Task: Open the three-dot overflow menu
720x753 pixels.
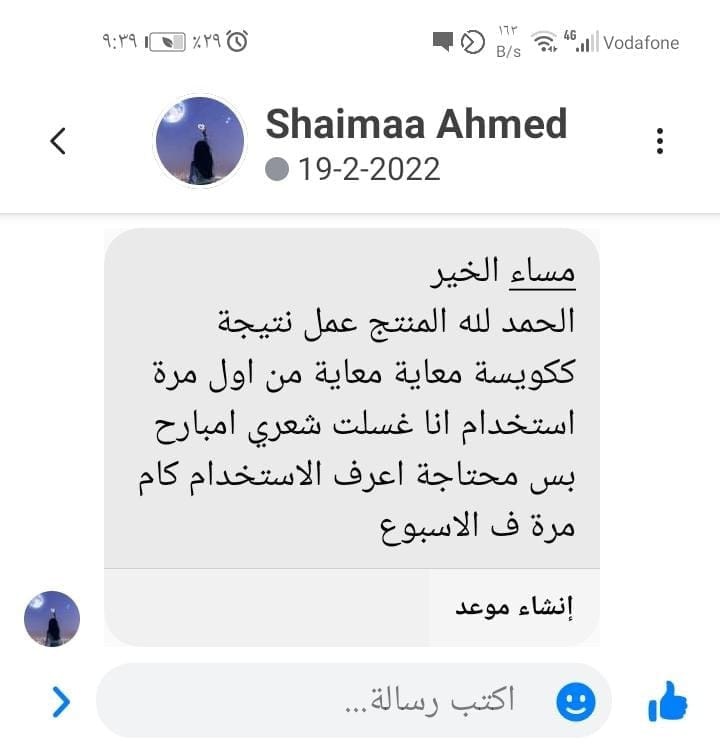Action: (x=660, y=141)
